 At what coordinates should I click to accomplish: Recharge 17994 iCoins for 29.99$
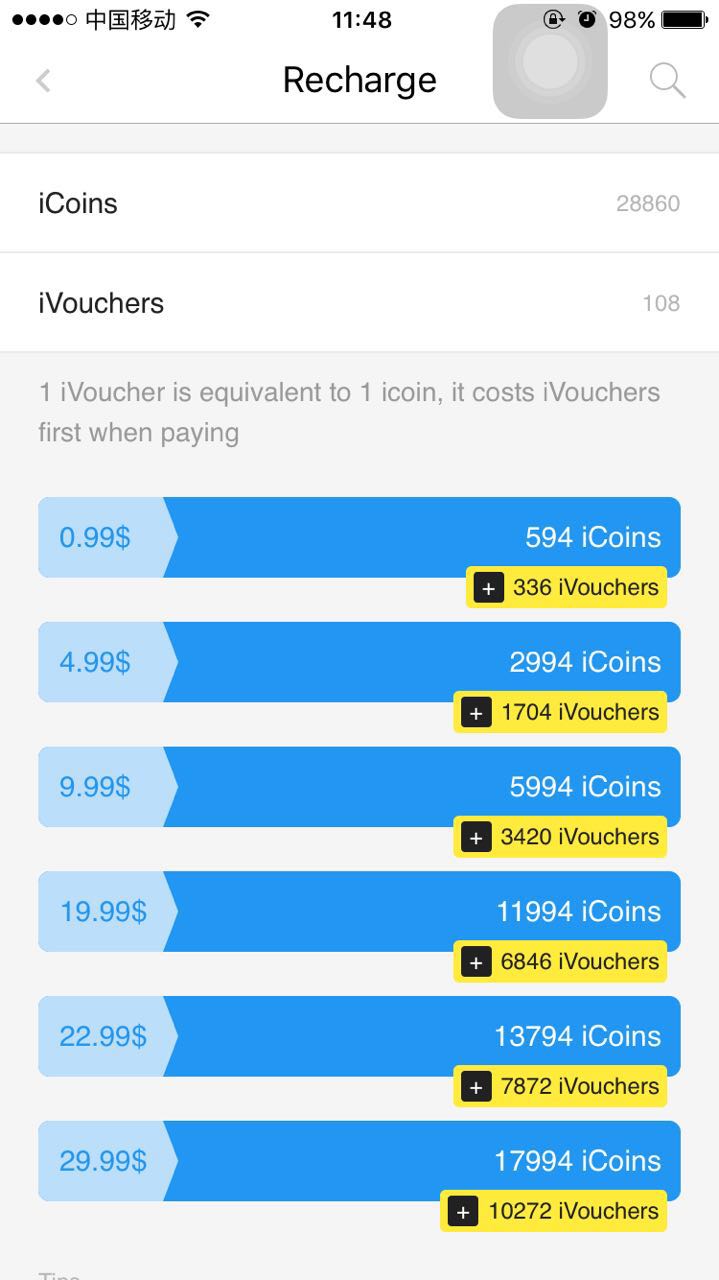[x=359, y=1161]
